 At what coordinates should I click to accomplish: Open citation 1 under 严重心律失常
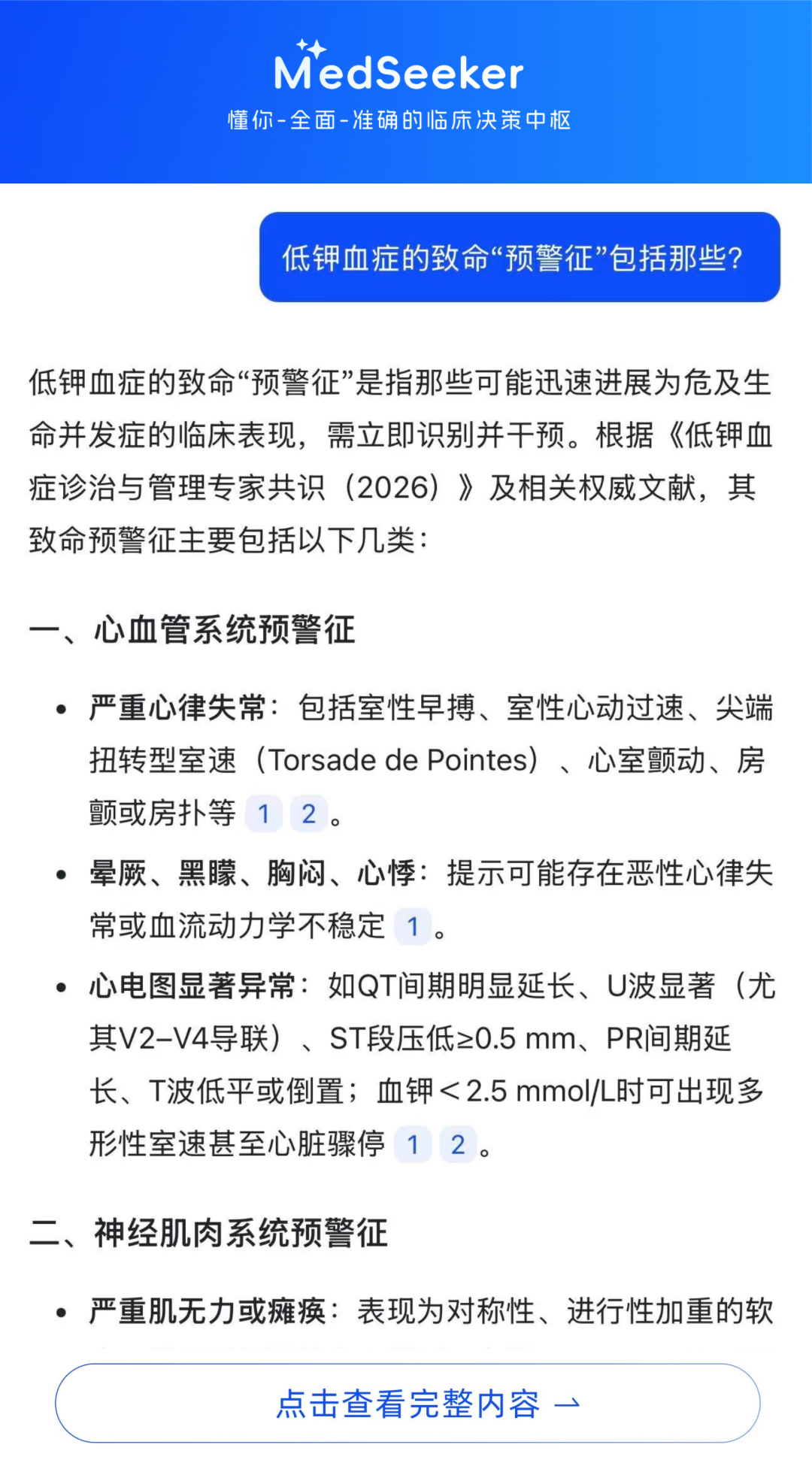click(264, 813)
